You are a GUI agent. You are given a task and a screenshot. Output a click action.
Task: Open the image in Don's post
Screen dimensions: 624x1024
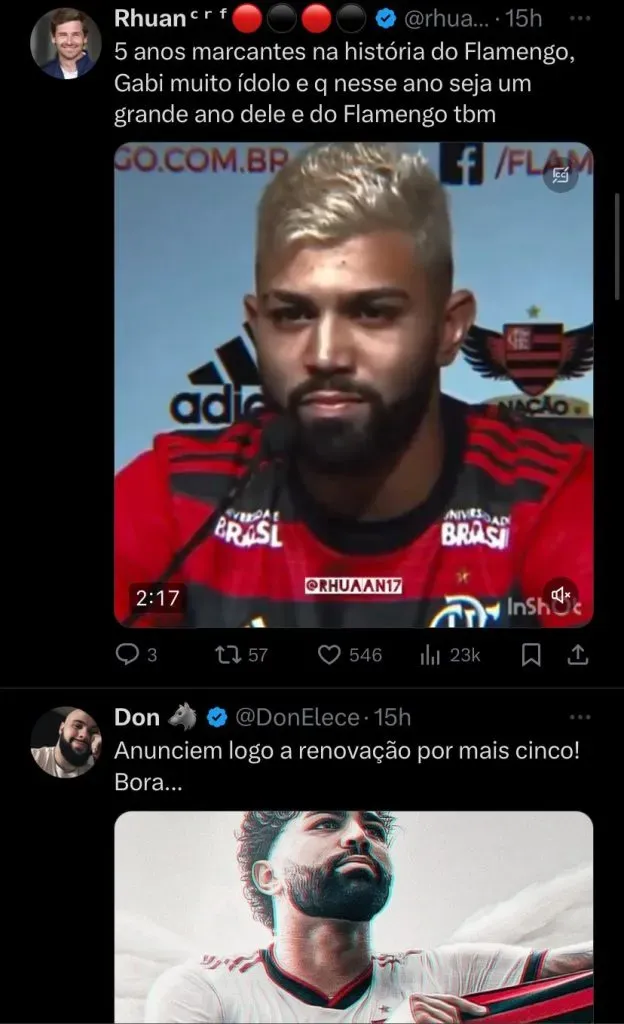click(x=353, y=915)
